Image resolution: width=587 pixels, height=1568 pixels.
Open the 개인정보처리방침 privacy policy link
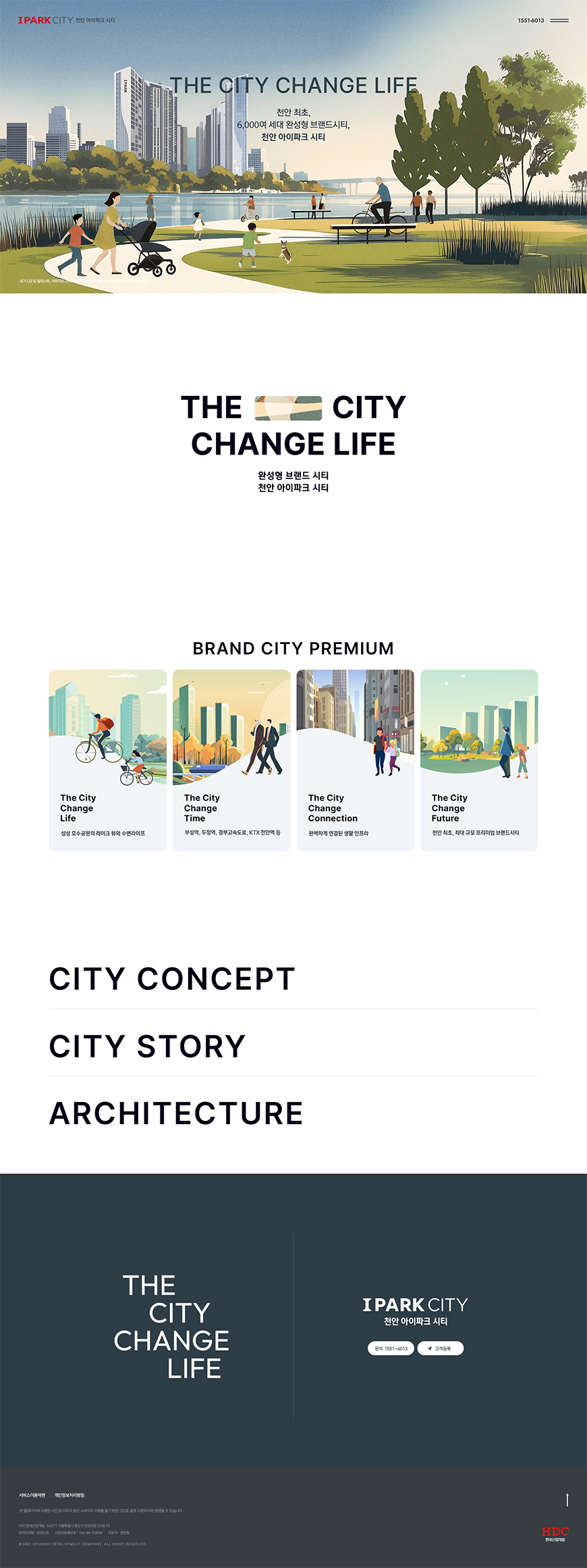pos(69,1495)
